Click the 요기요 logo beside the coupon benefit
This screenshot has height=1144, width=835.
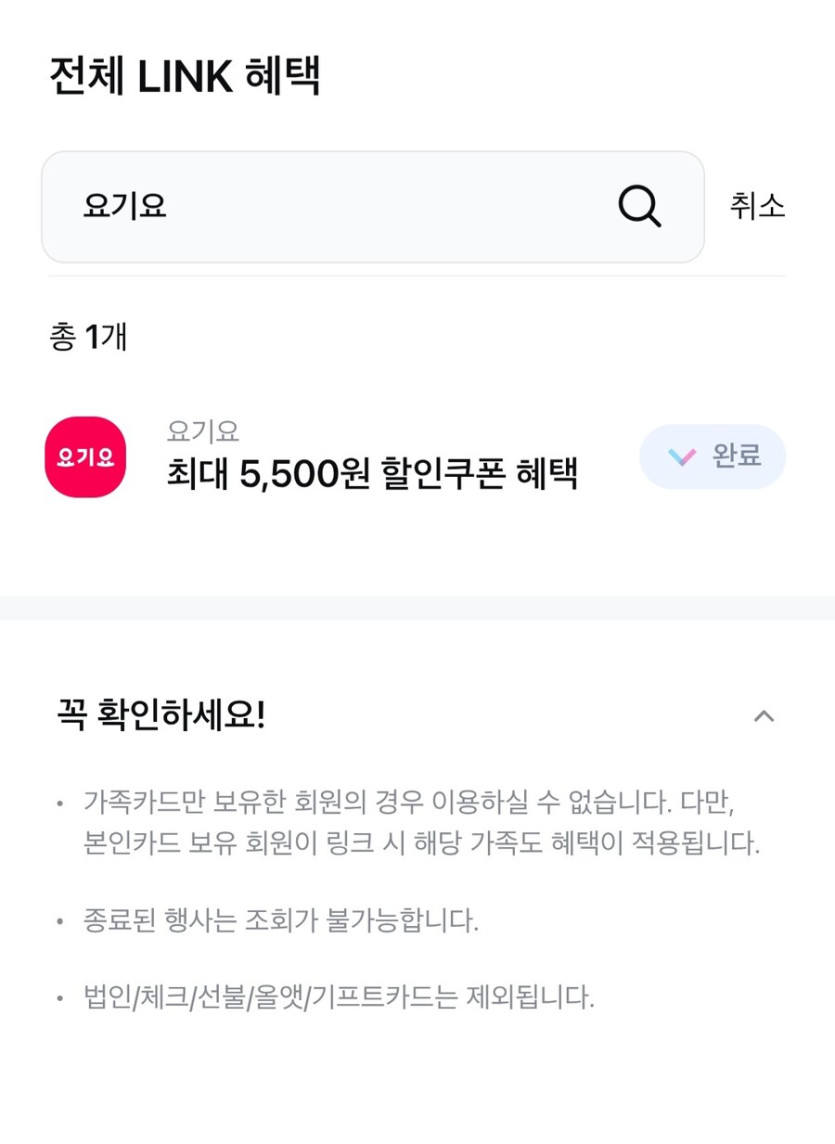84,456
